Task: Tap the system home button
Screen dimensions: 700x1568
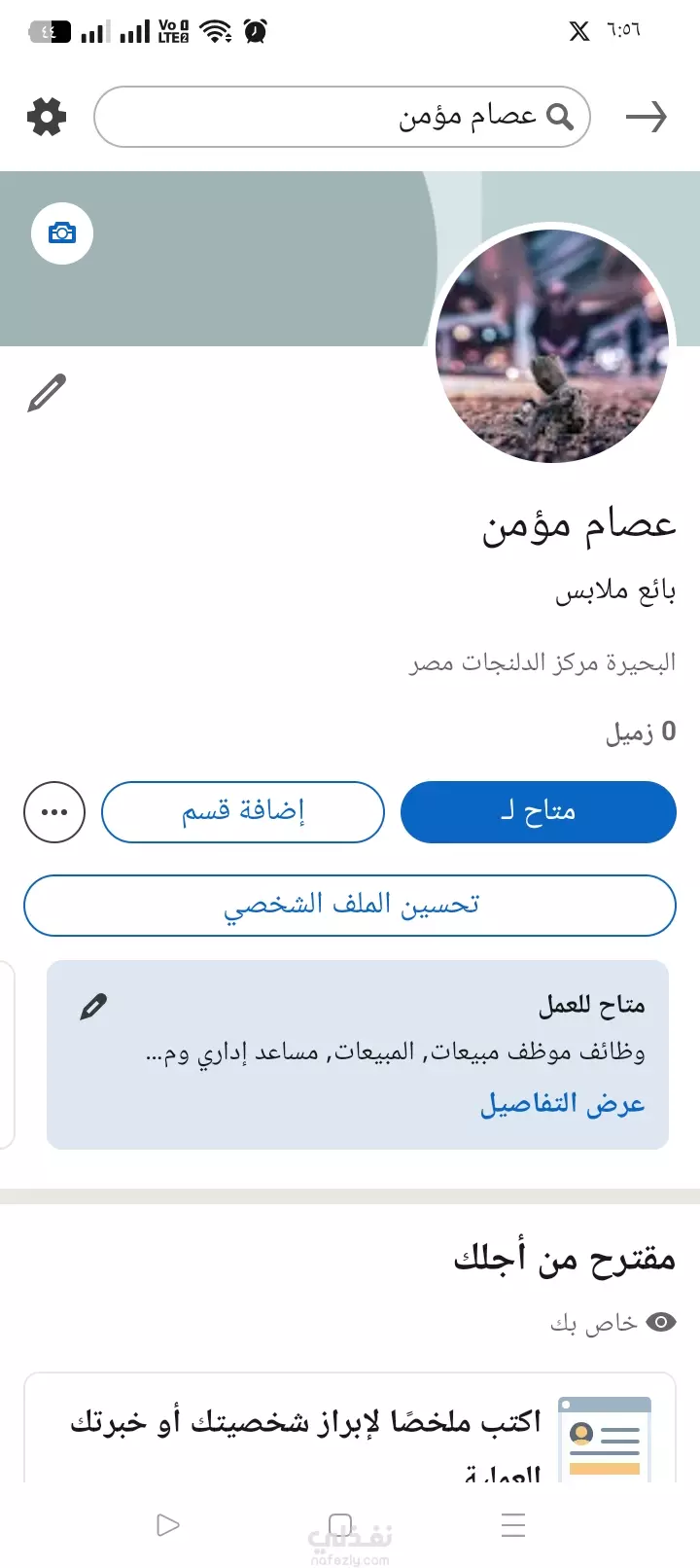Action: click(x=340, y=1524)
